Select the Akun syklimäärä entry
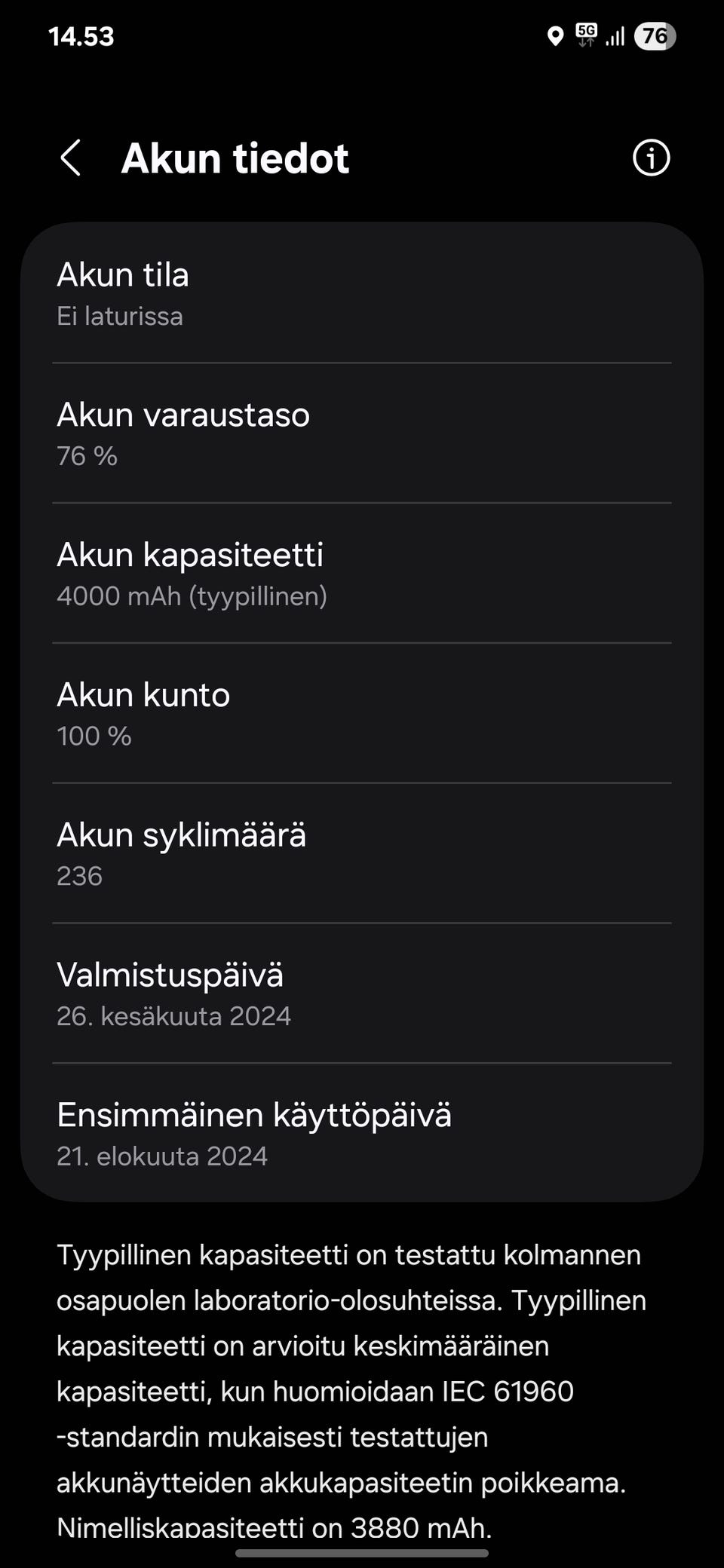This screenshot has height=1568, width=724. pyautogui.click(x=362, y=853)
